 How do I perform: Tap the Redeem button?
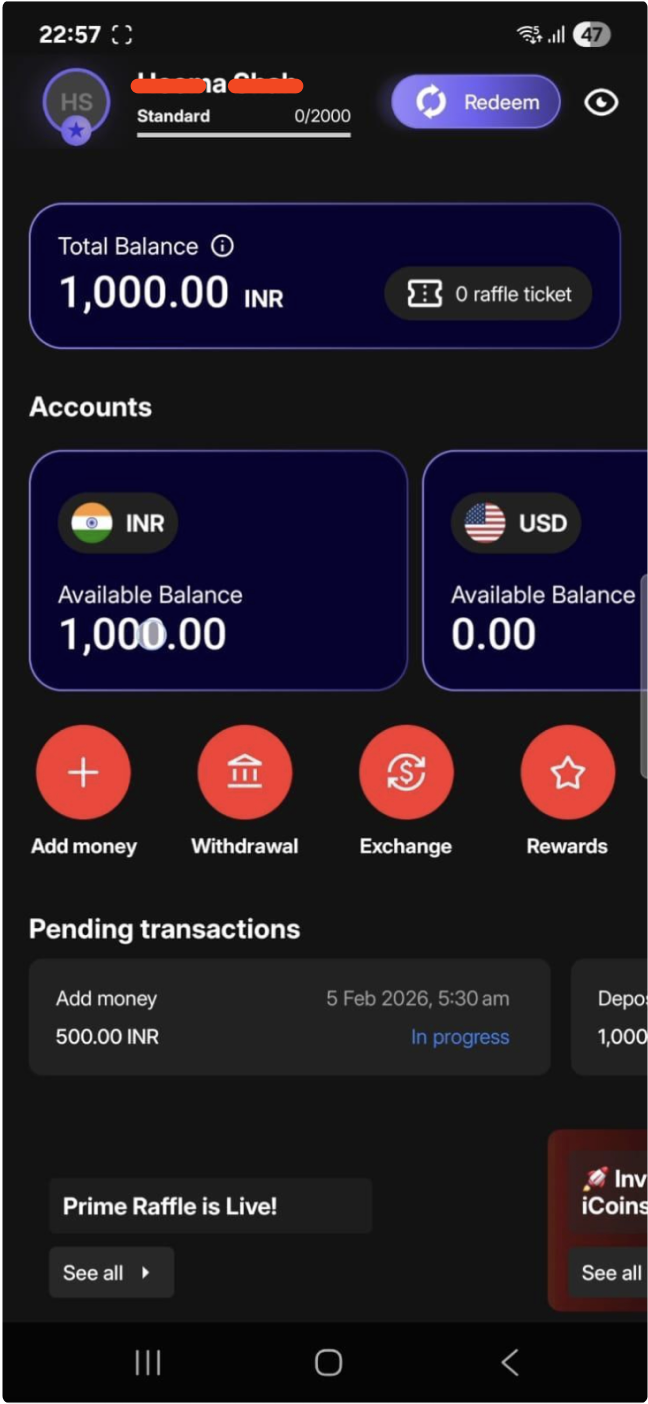tap(475, 102)
